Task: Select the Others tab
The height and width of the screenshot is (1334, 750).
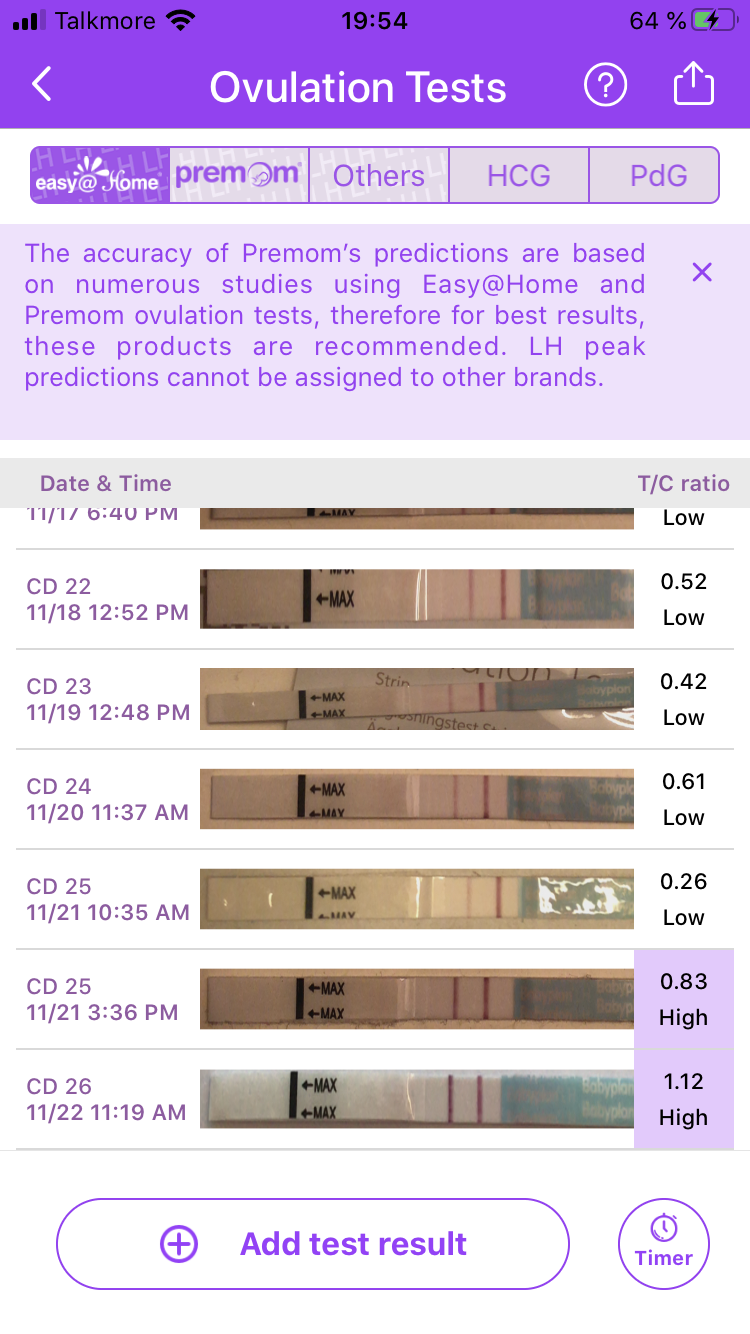Action: pos(379,176)
